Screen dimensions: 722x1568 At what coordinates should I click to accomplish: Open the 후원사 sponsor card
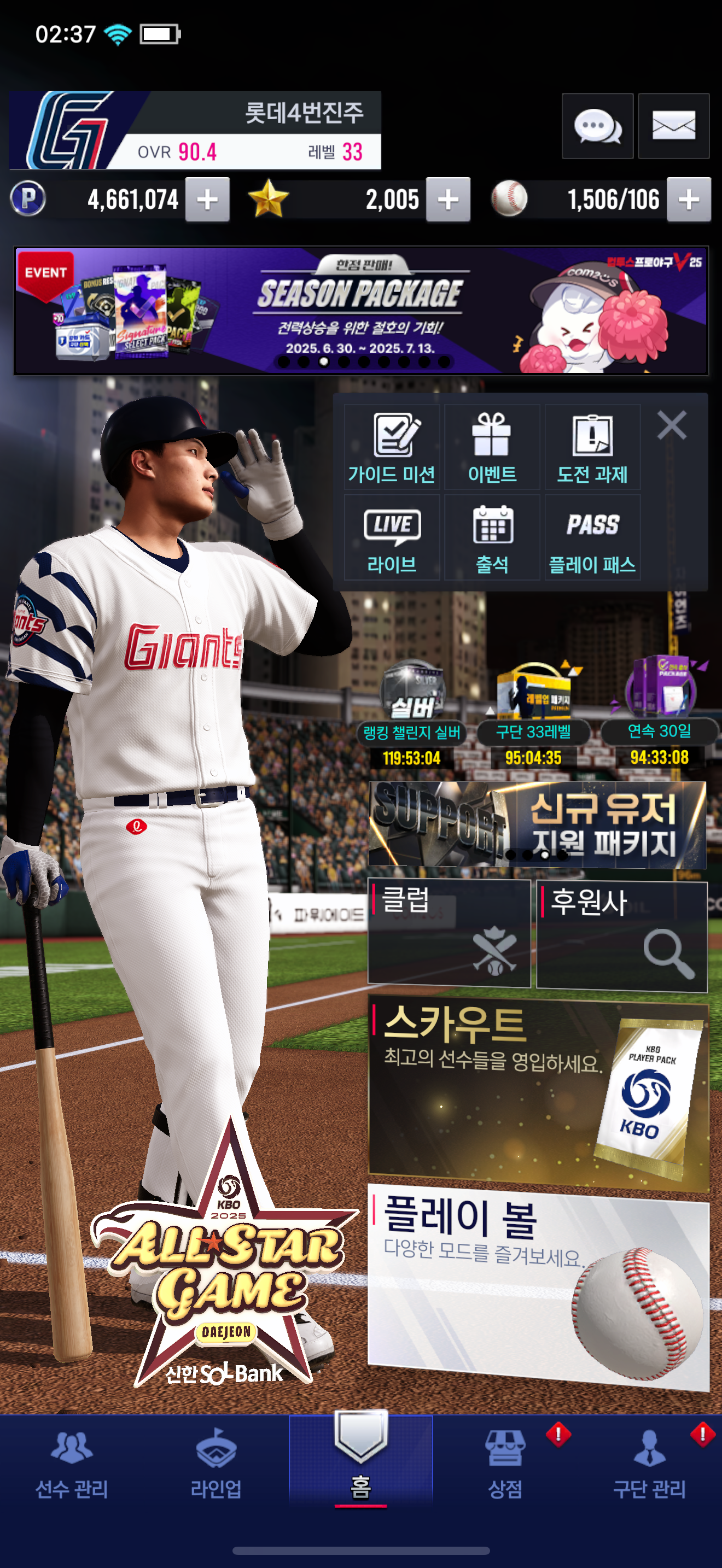click(x=621, y=935)
